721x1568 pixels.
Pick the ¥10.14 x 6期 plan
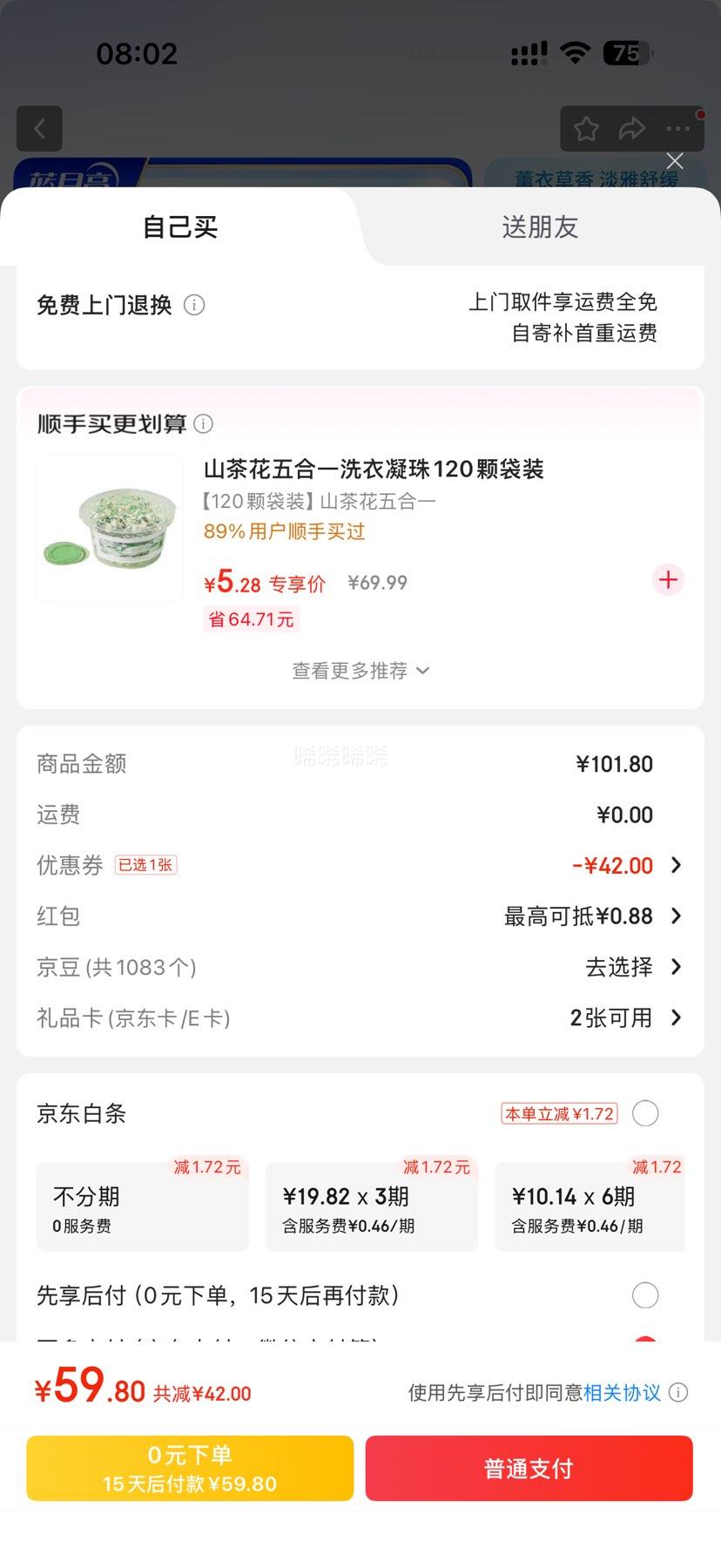[x=590, y=1207]
